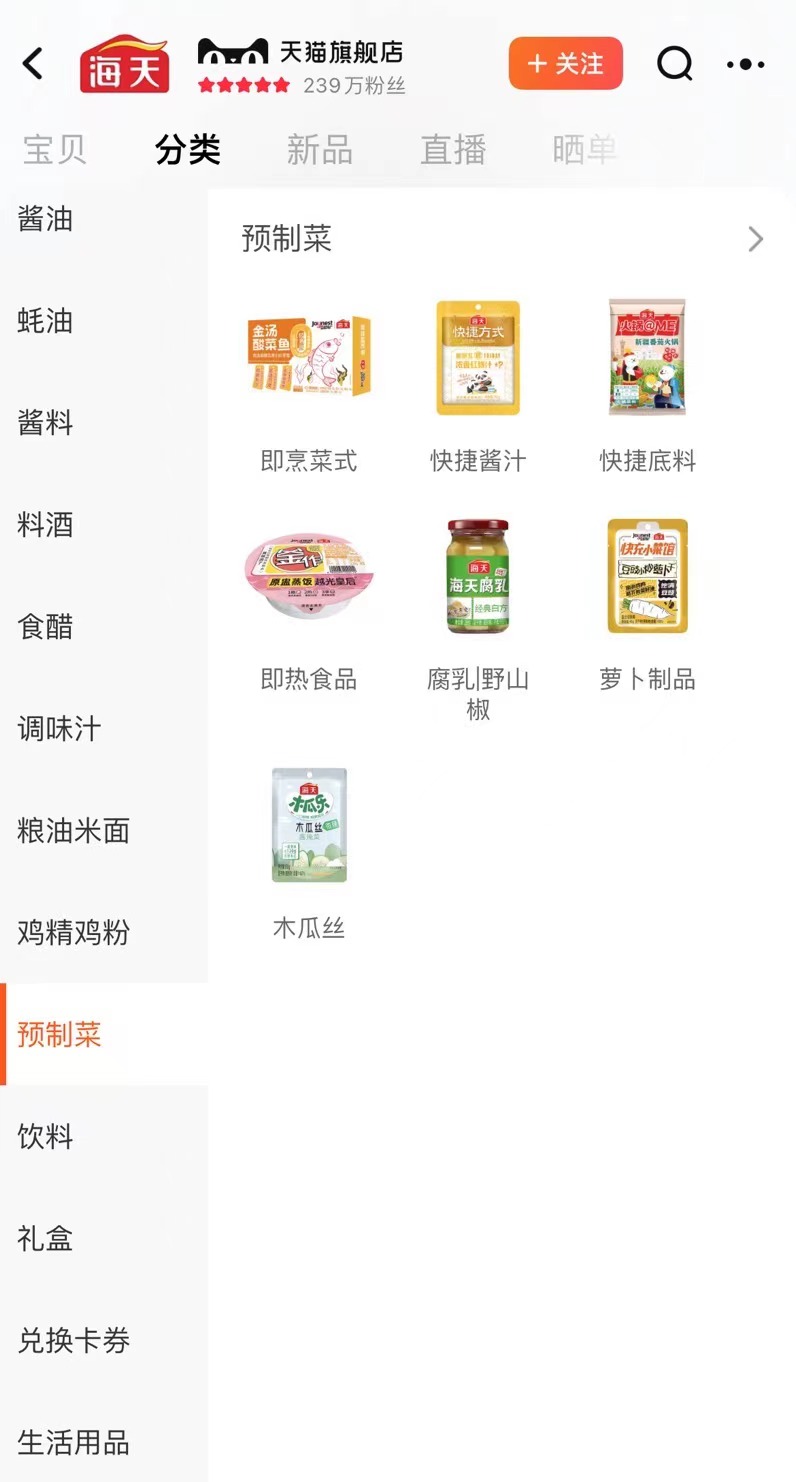This screenshot has width=796, height=1482.
Task: Select the 食醋 category
Action: 46,627
